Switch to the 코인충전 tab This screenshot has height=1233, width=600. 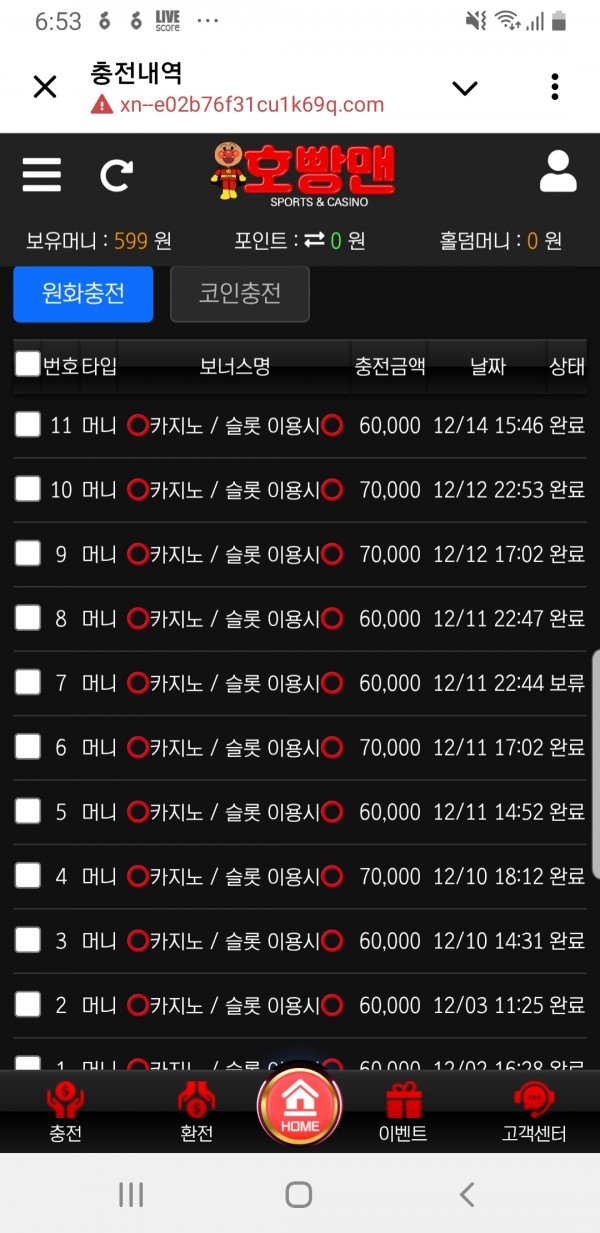tap(240, 294)
